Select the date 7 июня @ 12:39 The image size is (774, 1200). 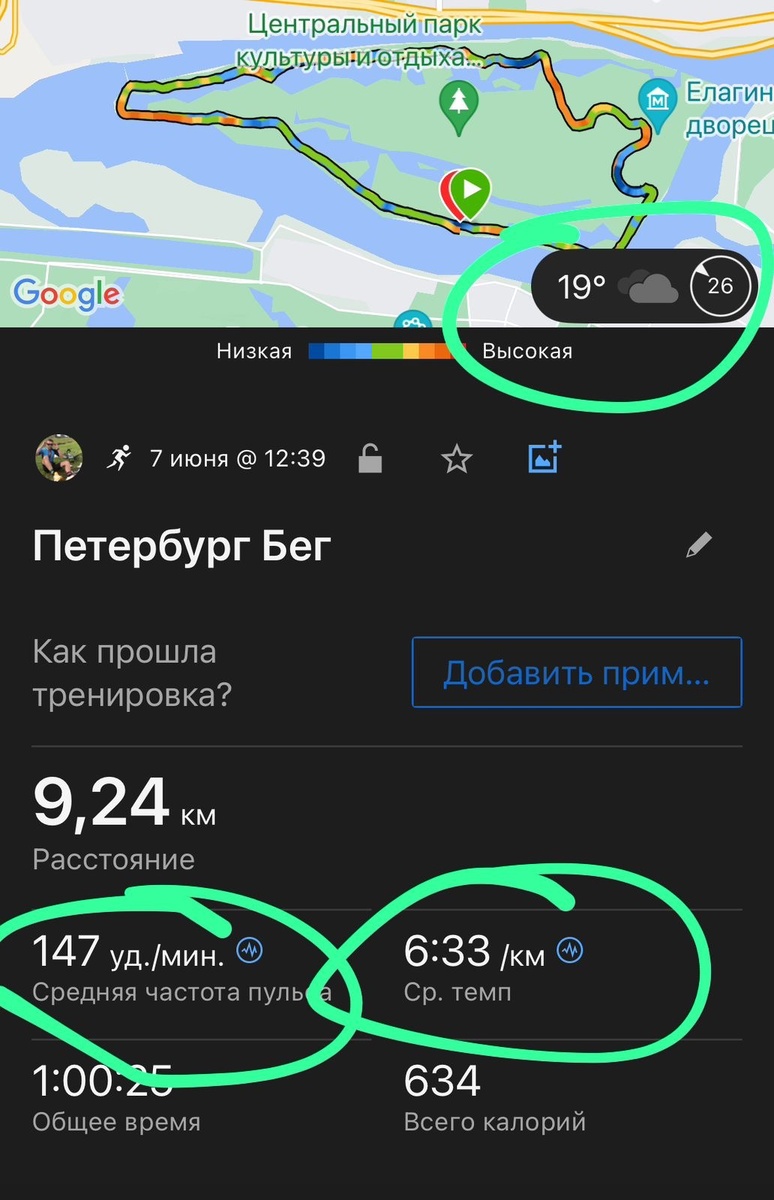pos(237,458)
